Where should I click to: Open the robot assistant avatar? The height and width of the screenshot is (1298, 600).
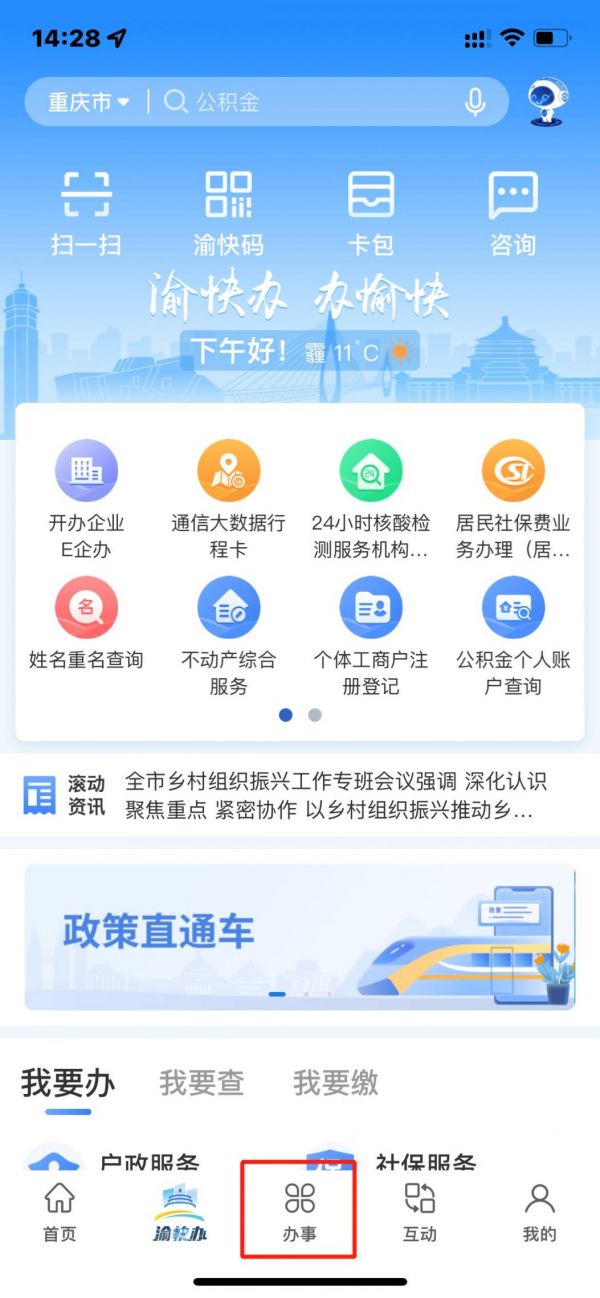[547, 102]
